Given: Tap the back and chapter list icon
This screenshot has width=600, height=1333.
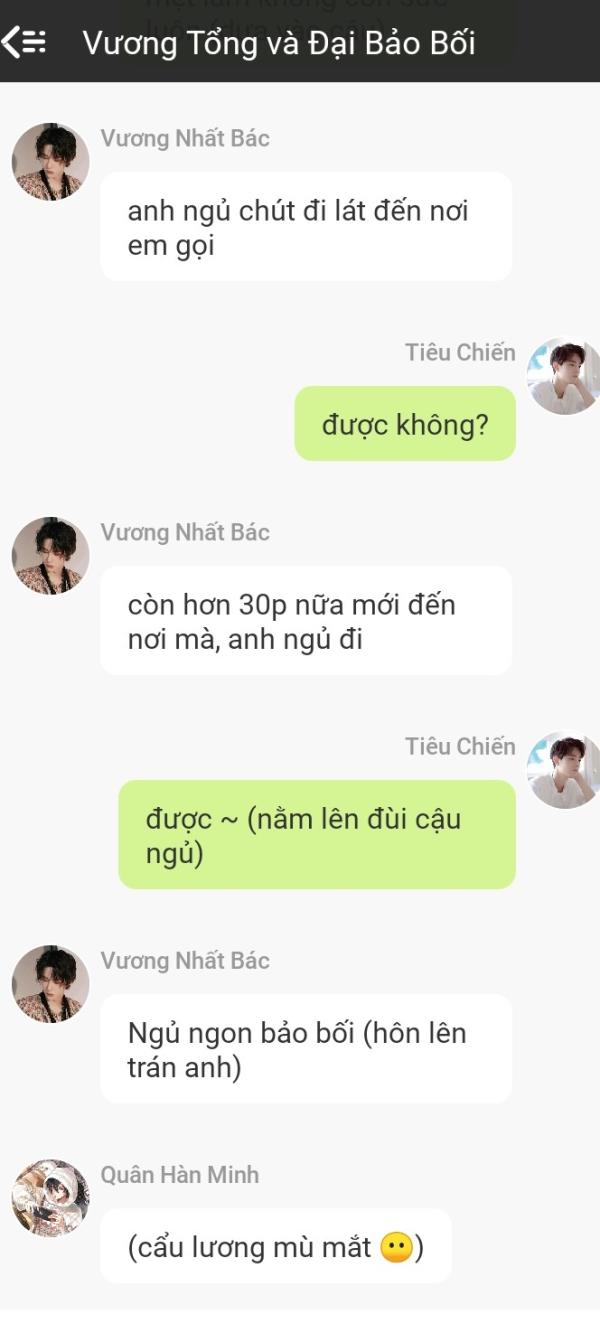Looking at the screenshot, I should click(24, 42).
